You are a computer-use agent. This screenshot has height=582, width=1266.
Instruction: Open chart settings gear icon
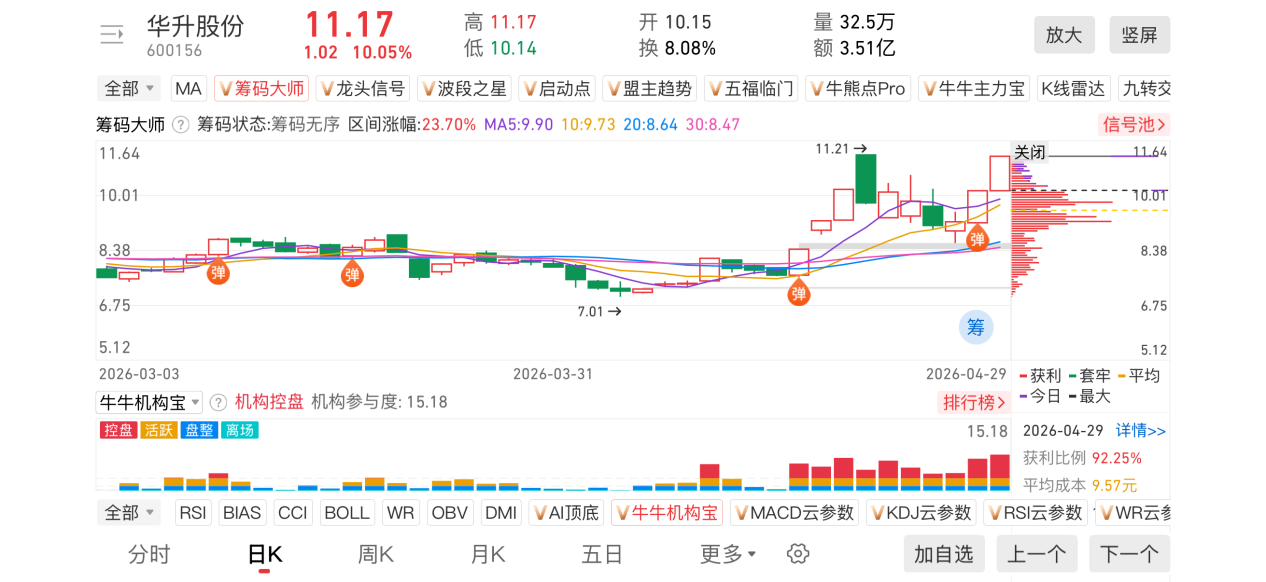(797, 553)
